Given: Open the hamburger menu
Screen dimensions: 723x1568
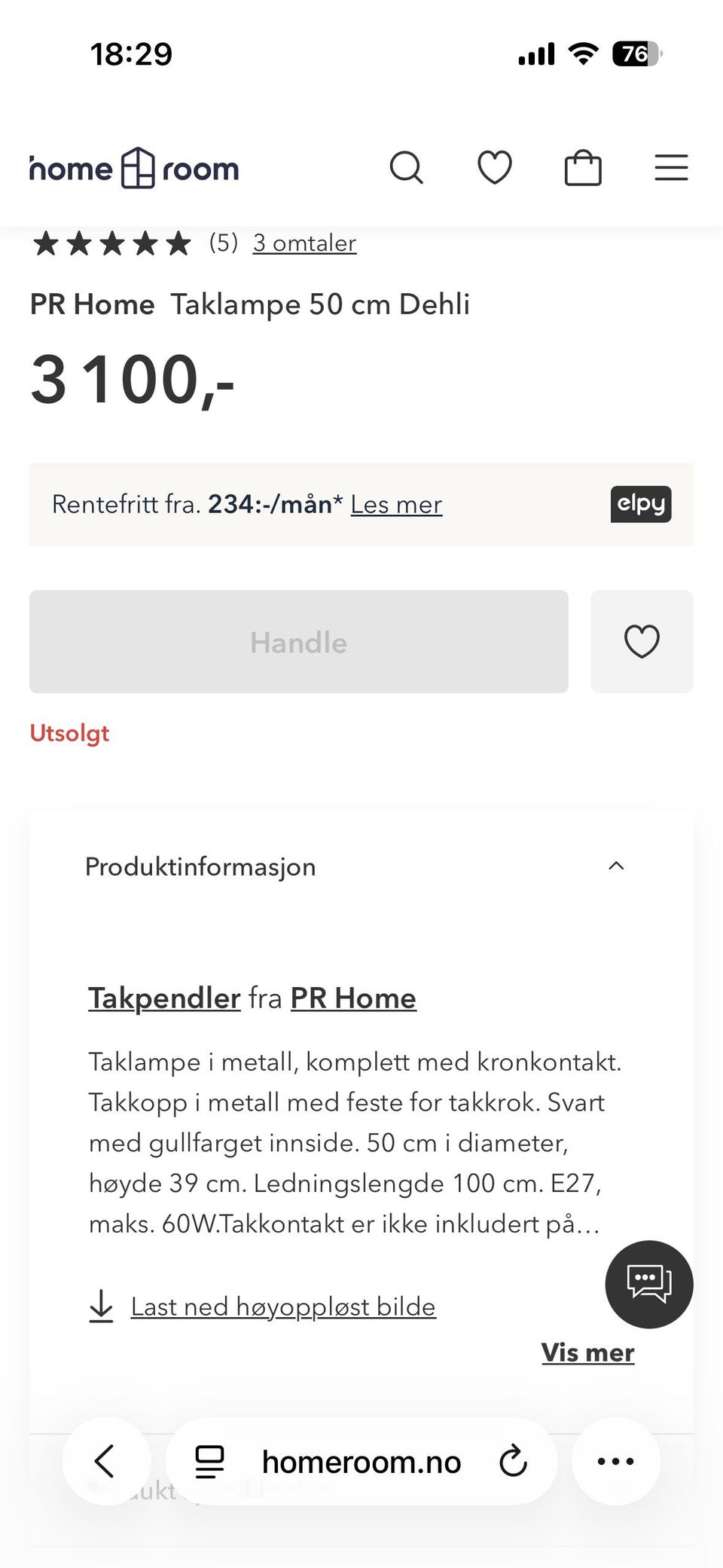Looking at the screenshot, I should pyautogui.click(x=671, y=167).
